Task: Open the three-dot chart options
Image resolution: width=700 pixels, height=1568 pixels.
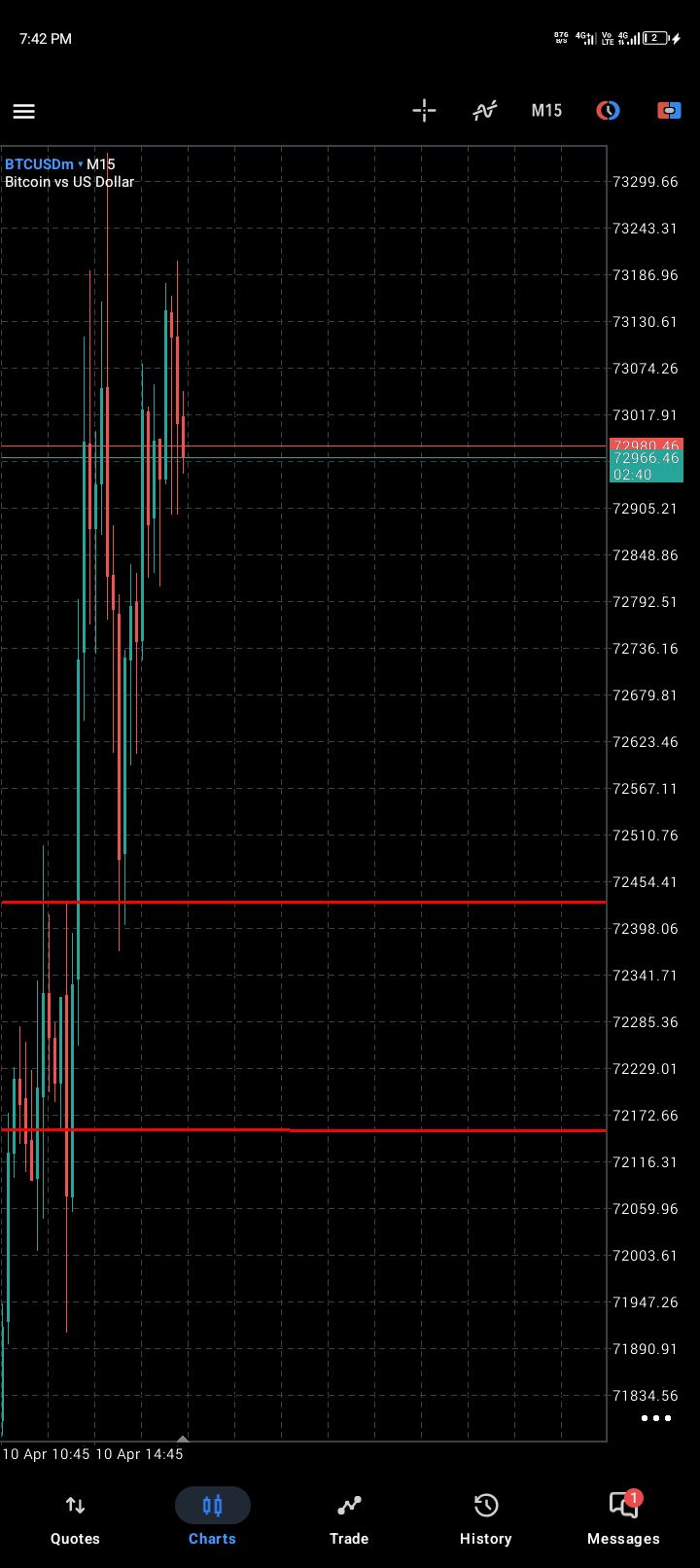Action: [655, 1418]
